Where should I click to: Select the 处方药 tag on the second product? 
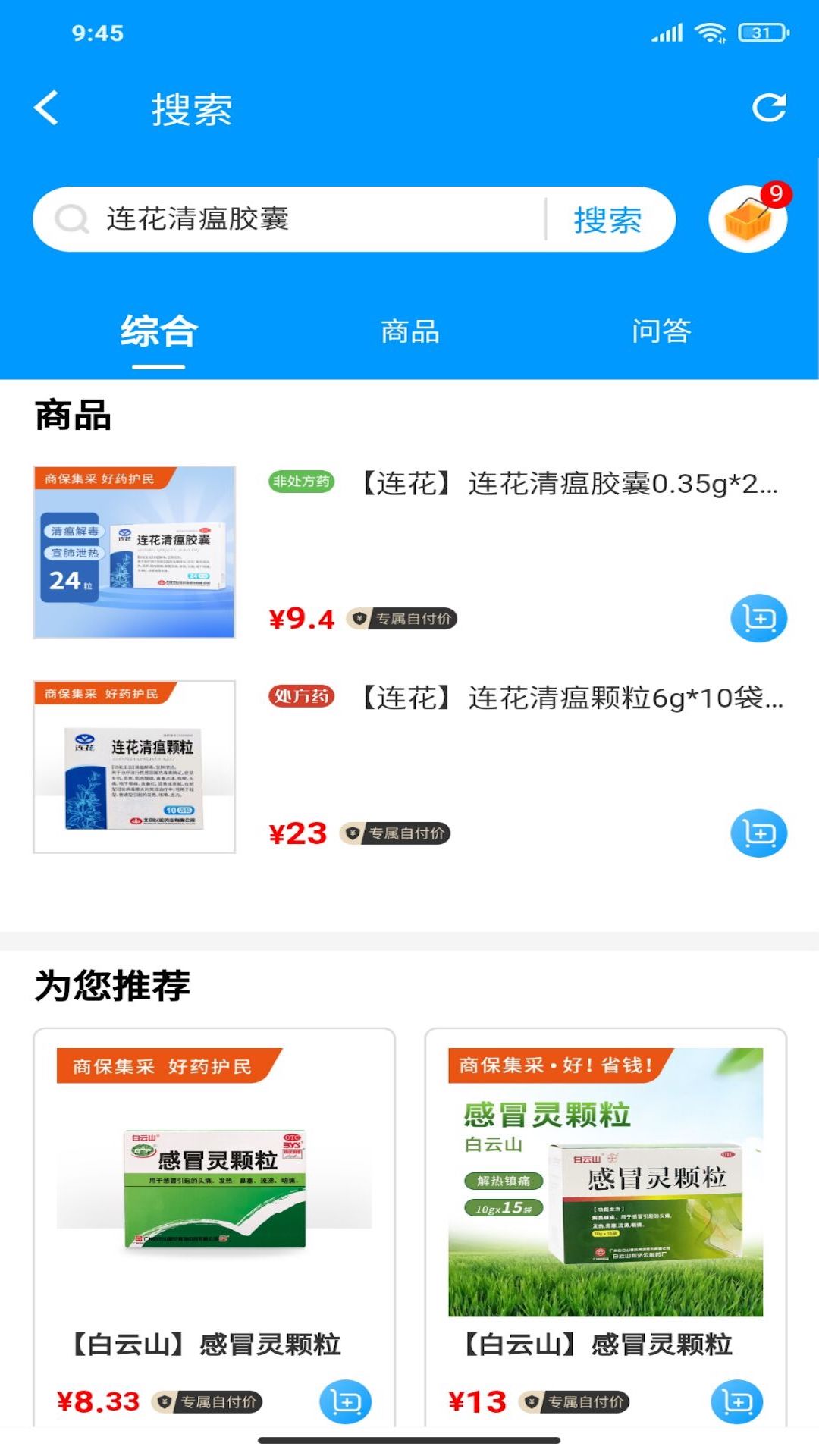click(302, 695)
